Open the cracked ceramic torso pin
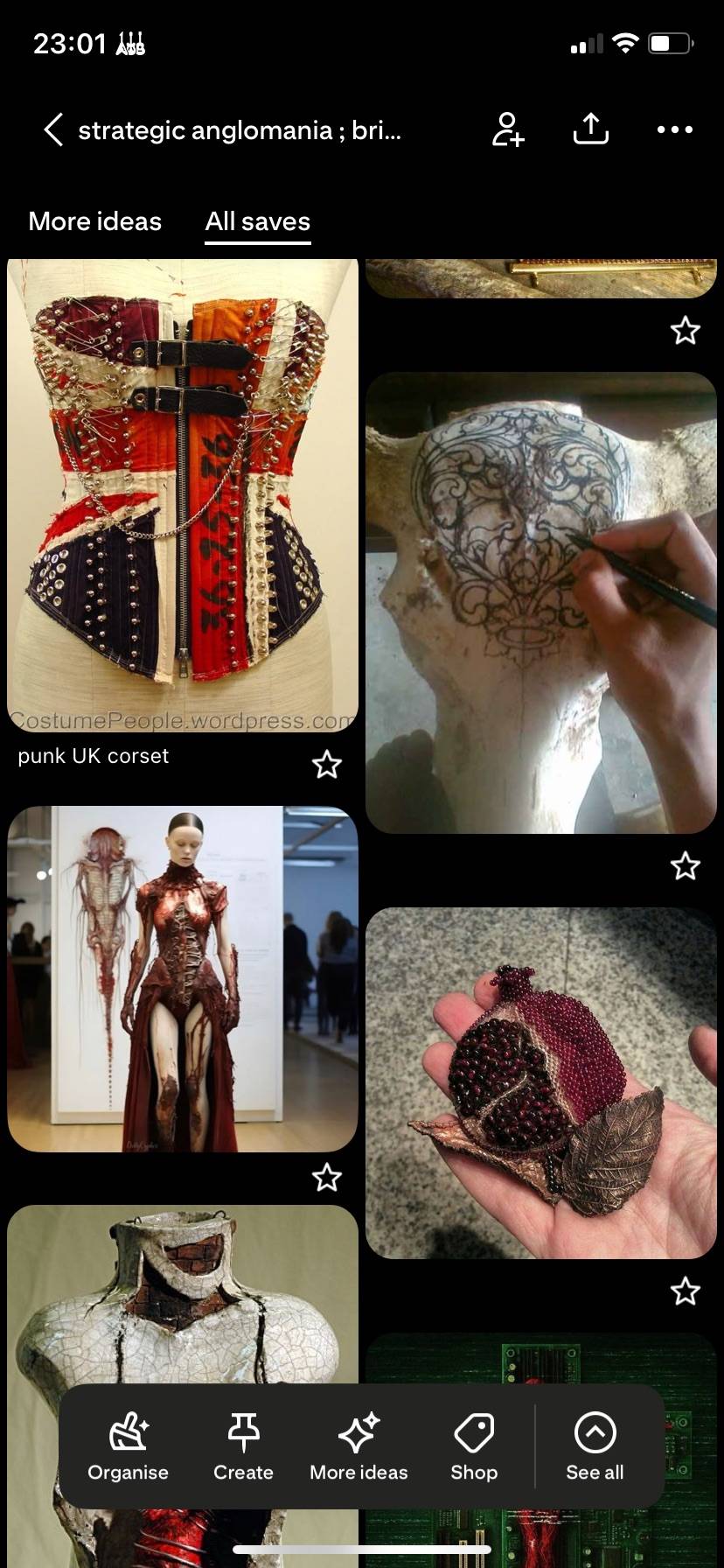Screen dimensions: 724x1568 click(183, 1295)
